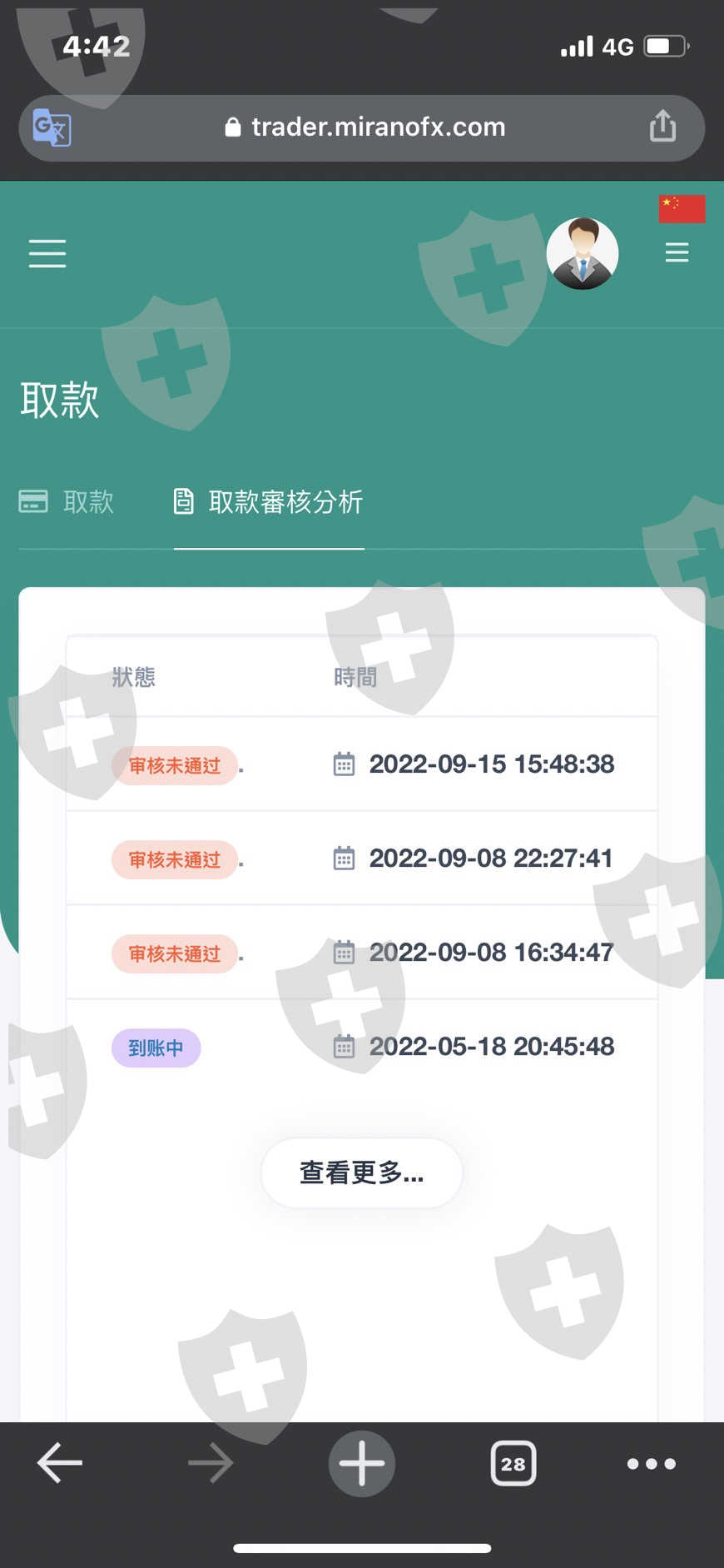Open the right-side menu icon
Screen dimensions: 724x1568
pos(677,252)
